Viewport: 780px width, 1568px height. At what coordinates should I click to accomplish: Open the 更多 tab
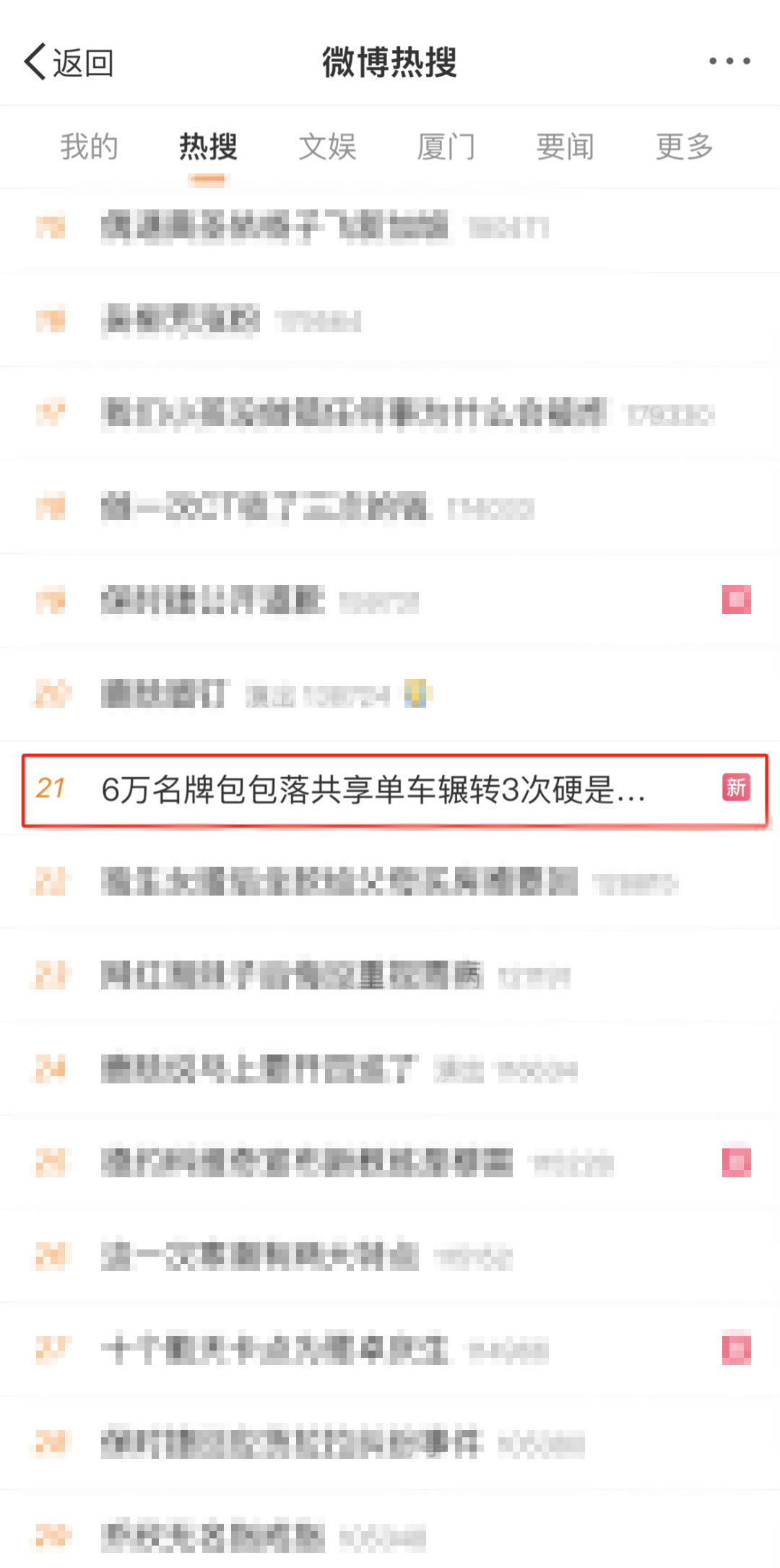[x=684, y=147]
